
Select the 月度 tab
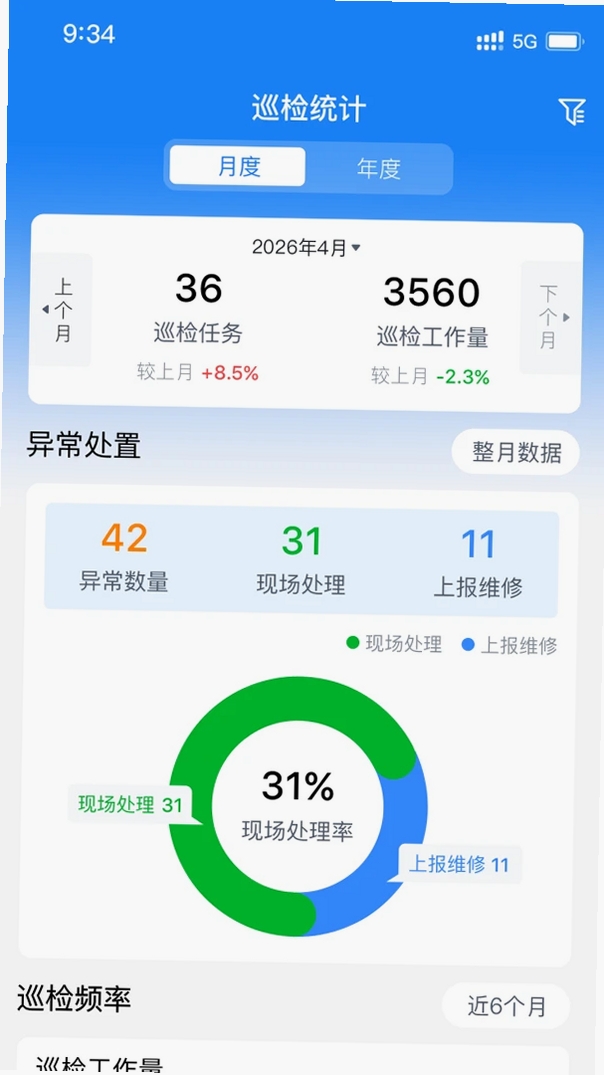(x=238, y=166)
